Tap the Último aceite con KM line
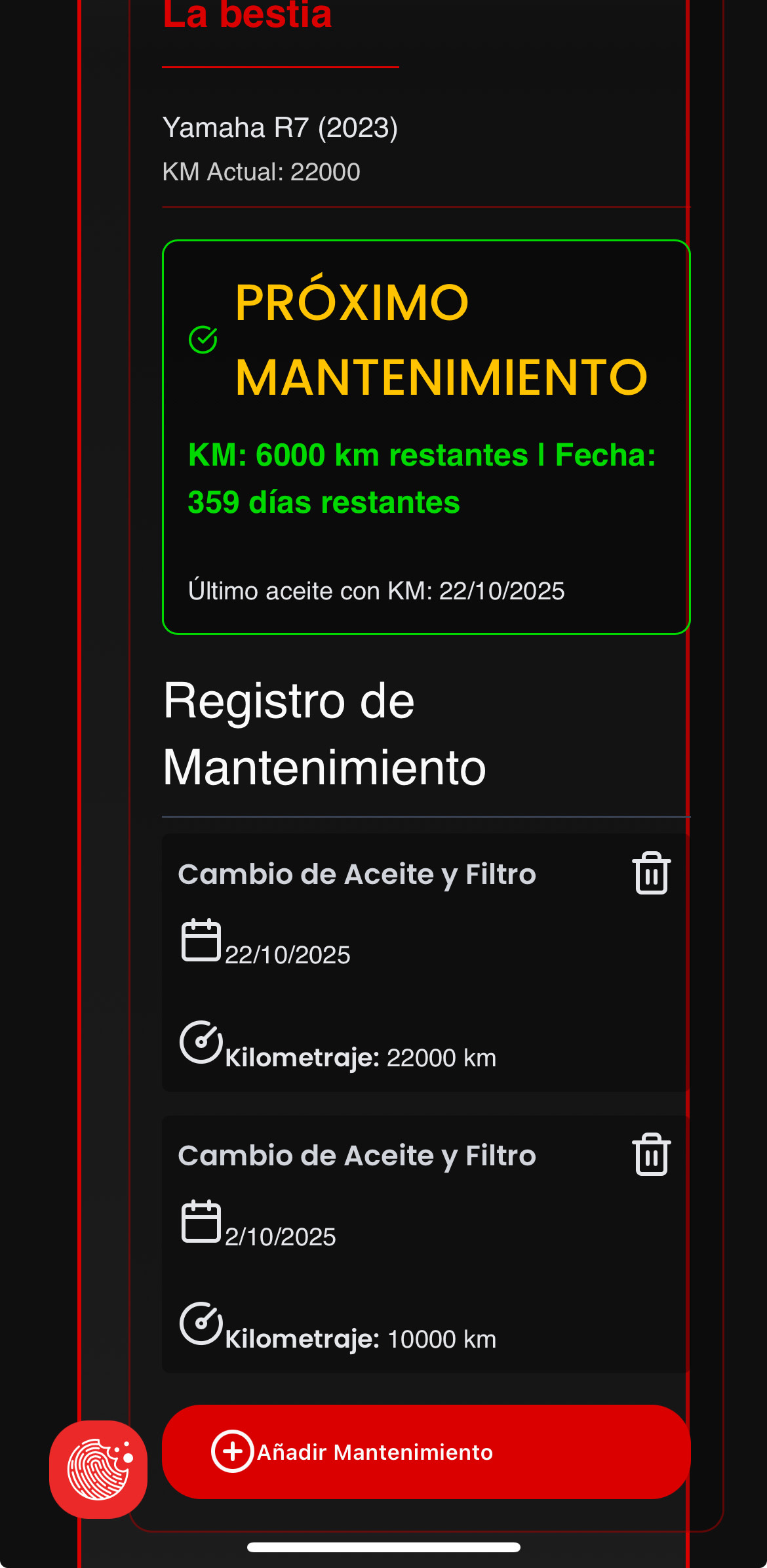 [x=378, y=590]
